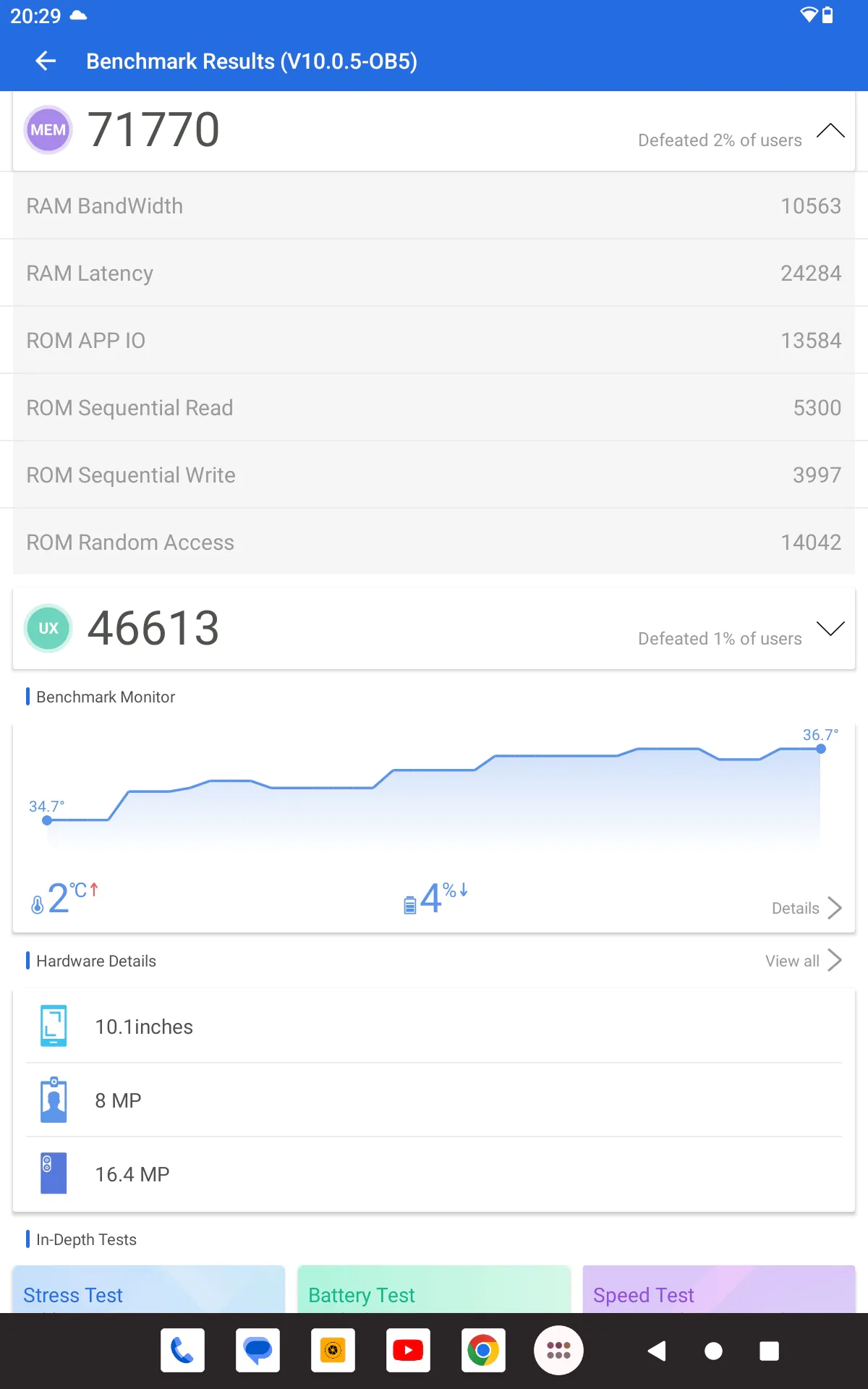Expand the UX score section

pos(830,628)
